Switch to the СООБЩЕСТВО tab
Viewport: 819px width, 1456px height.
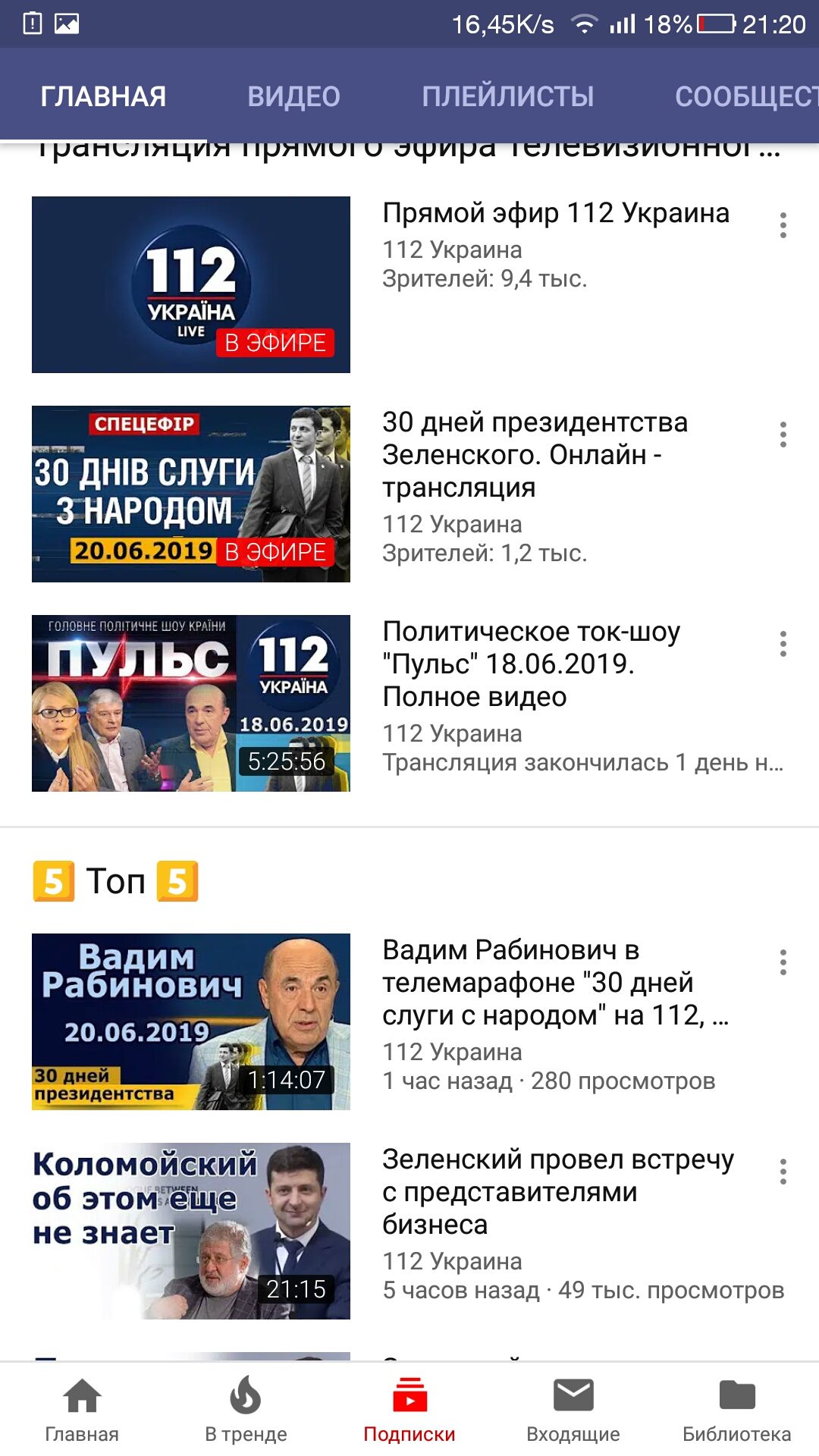click(x=747, y=96)
